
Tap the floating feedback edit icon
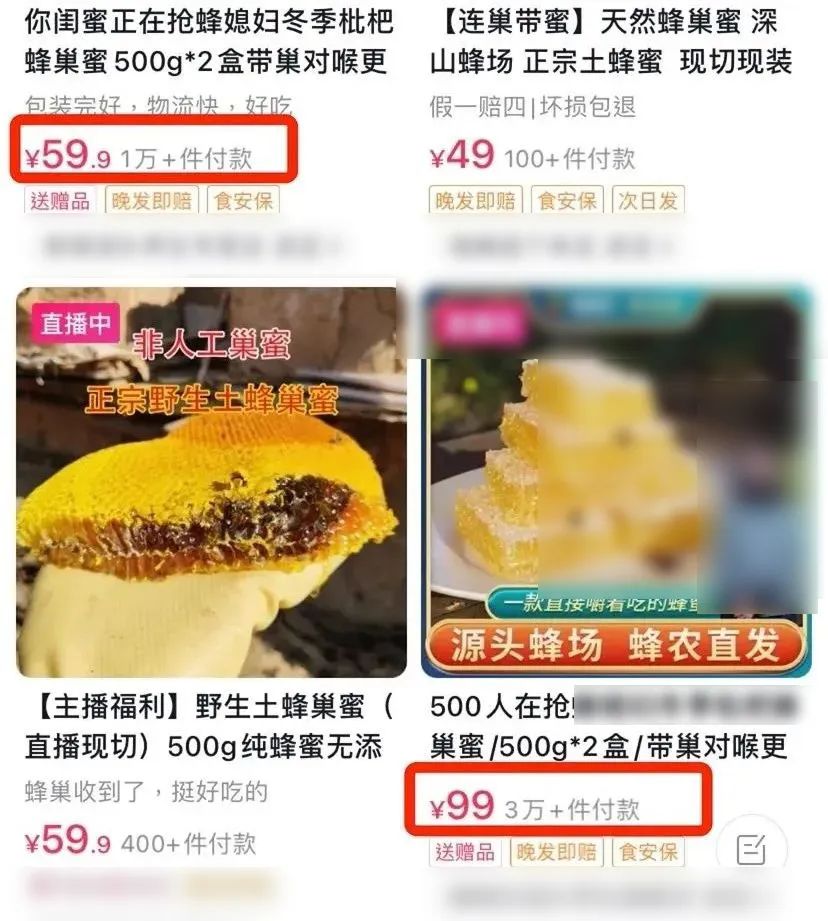(x=752, y=850)
